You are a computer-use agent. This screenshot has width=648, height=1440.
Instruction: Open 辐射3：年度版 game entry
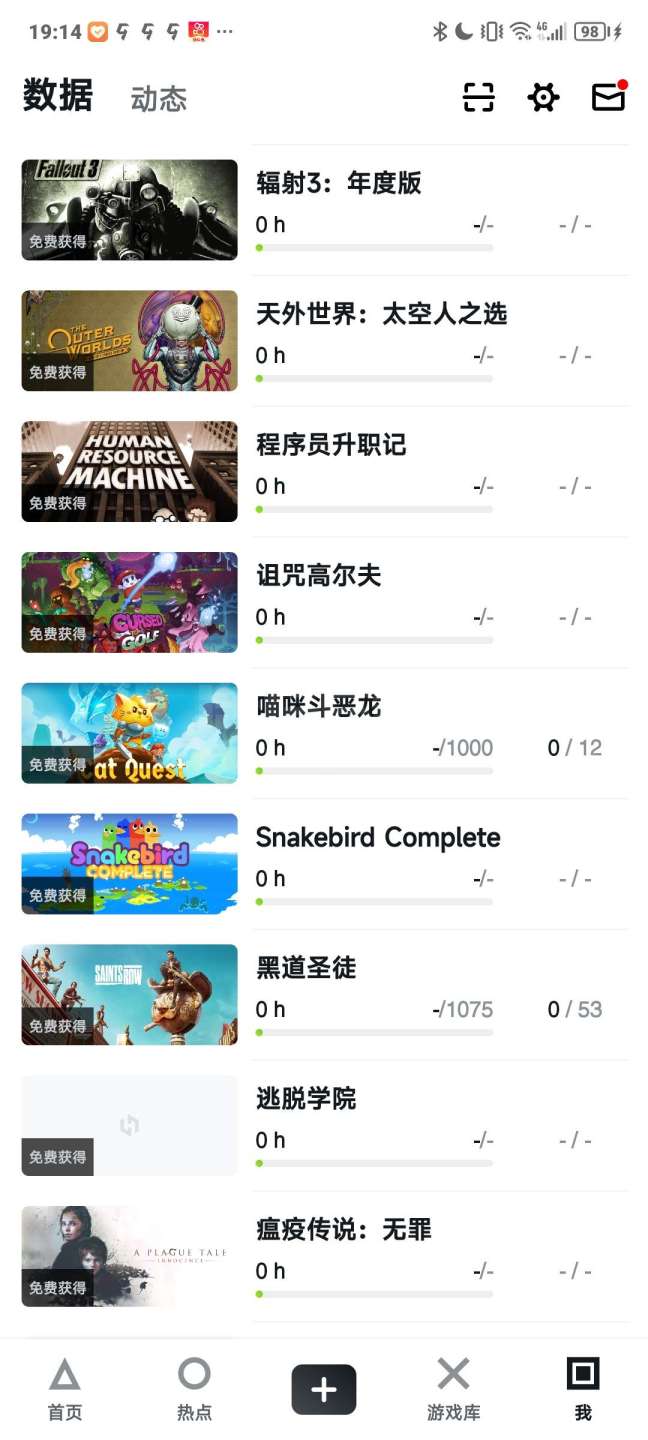click(338, 183)
